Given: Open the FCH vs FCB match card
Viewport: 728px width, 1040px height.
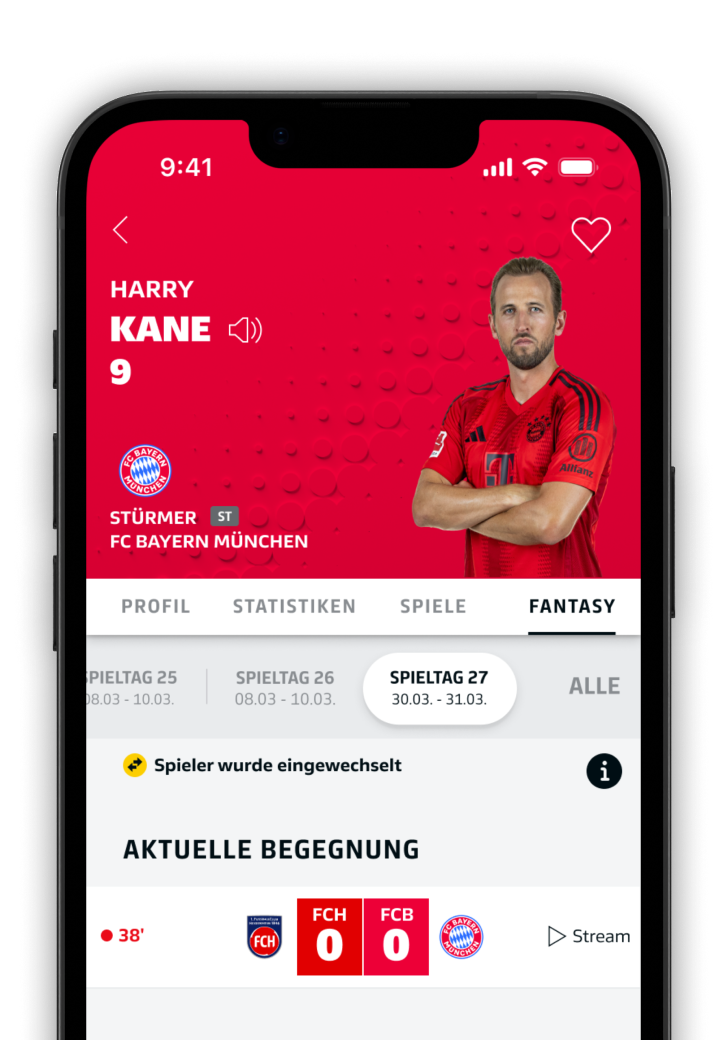Looking at the screenshot, I should tap(363, 936).
